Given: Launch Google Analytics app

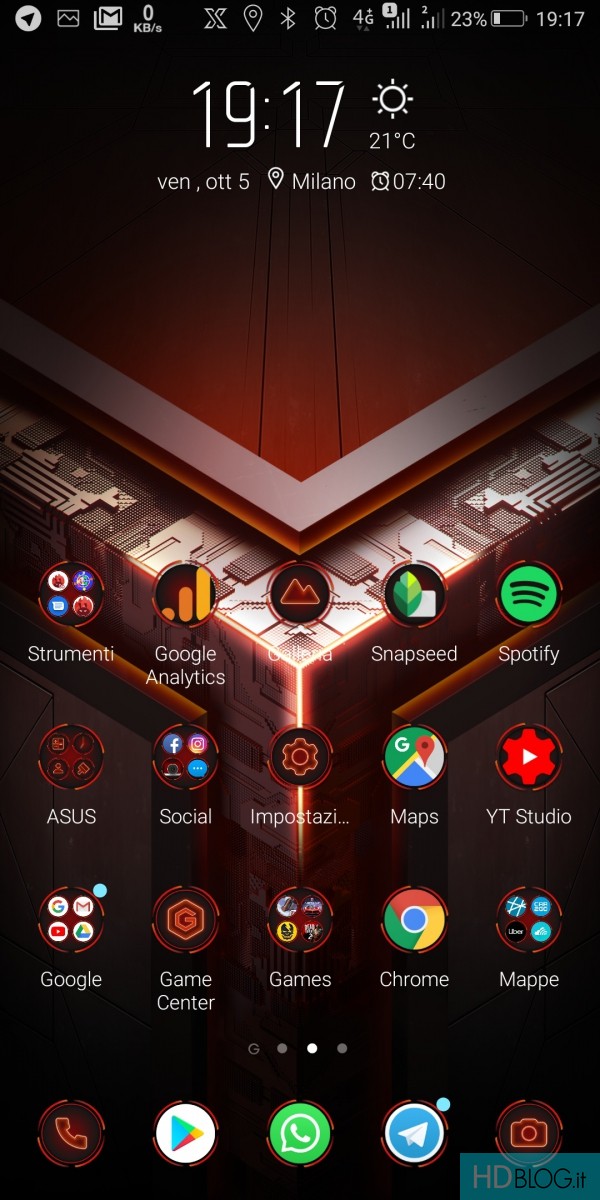Looking at the screenshot, I should (x=185, y=595).
